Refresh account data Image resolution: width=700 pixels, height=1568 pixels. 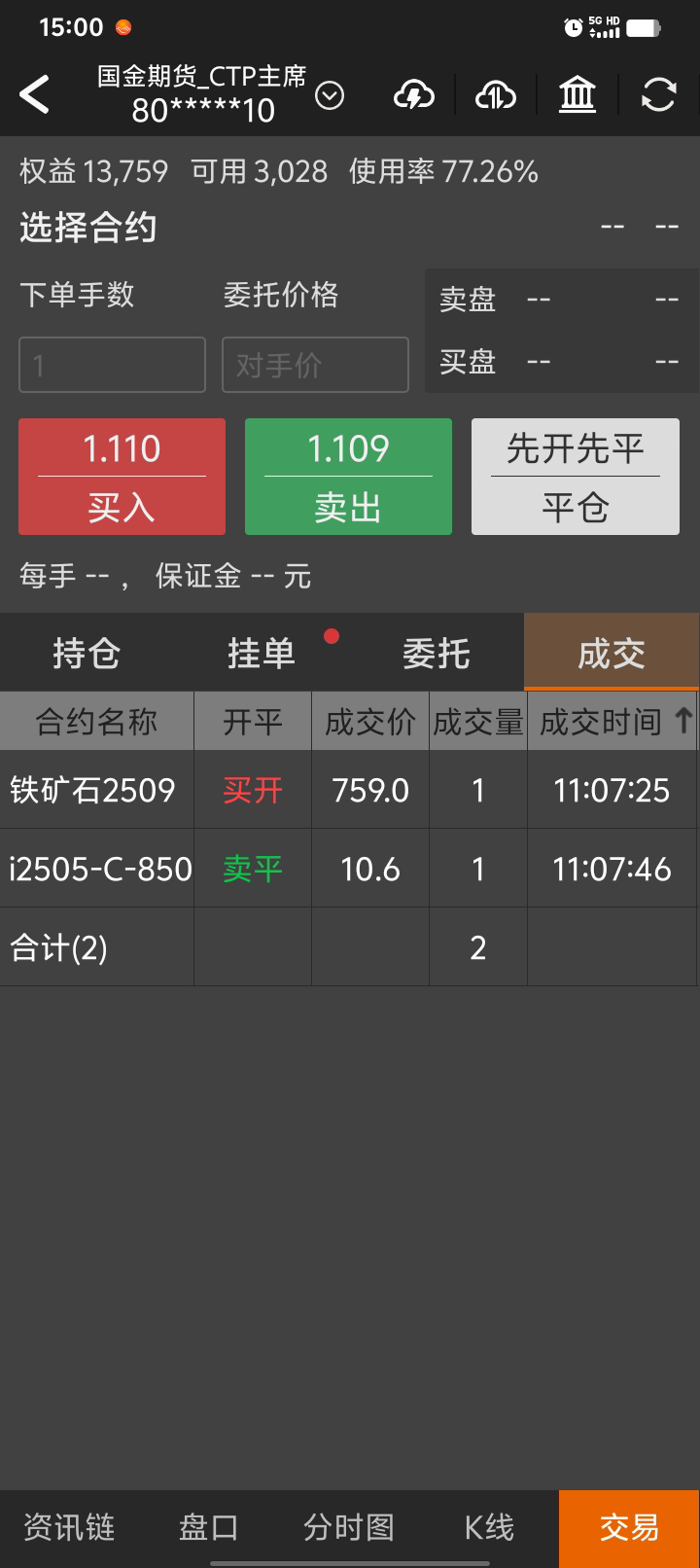[x=658, y=94]
